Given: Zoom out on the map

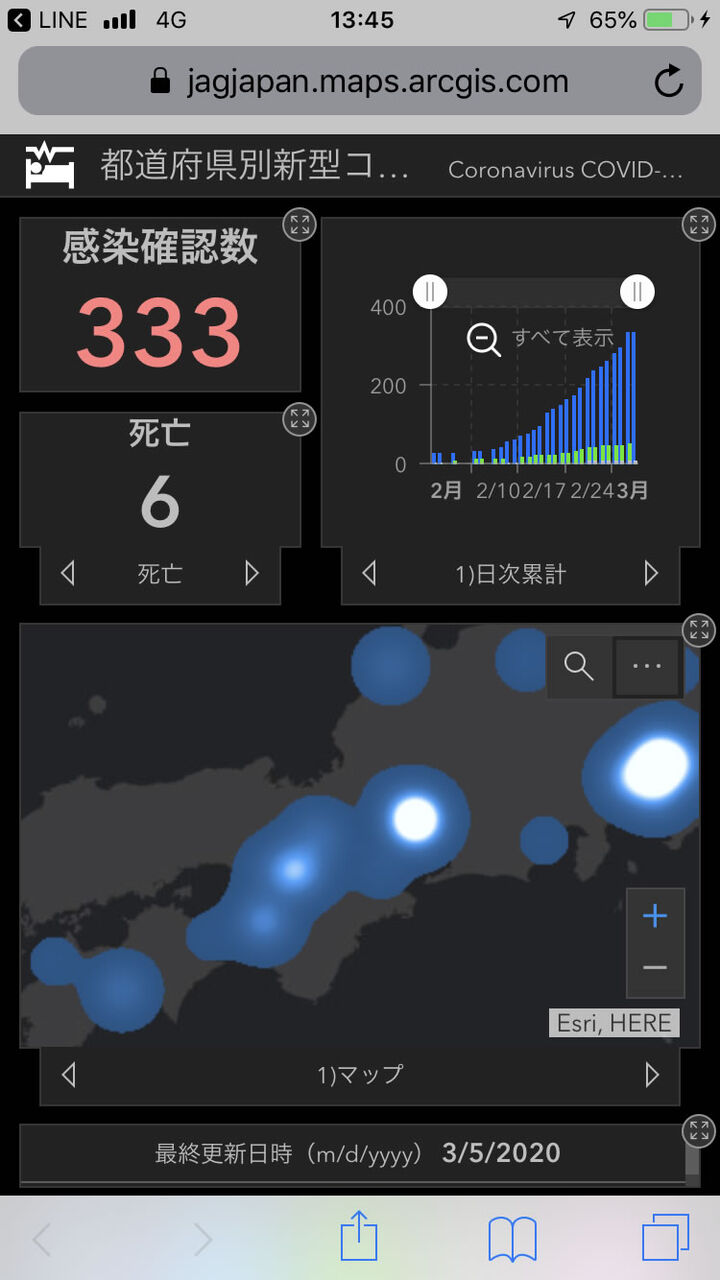Looking at the screenshot, I should [x=655, y=969].
